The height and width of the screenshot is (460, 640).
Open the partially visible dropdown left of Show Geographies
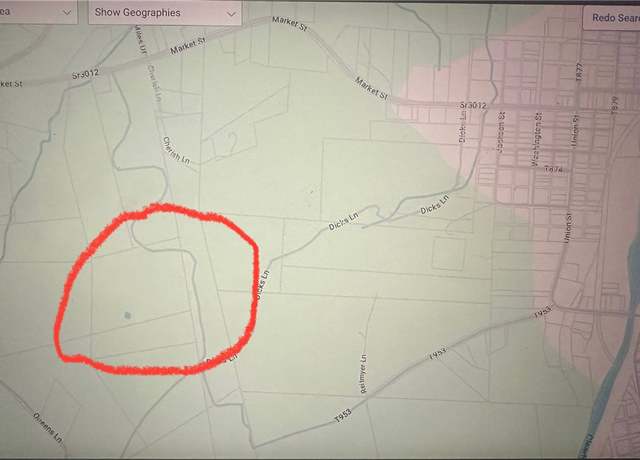tap(40, 12)
